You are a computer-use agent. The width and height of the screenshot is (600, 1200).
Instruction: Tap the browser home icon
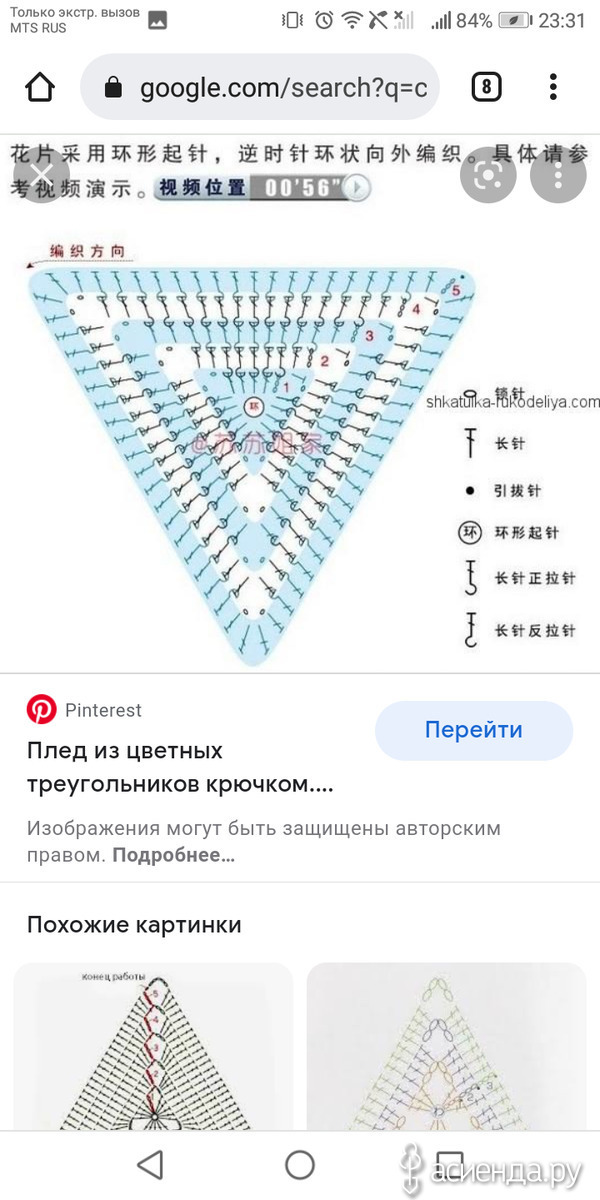40,88
